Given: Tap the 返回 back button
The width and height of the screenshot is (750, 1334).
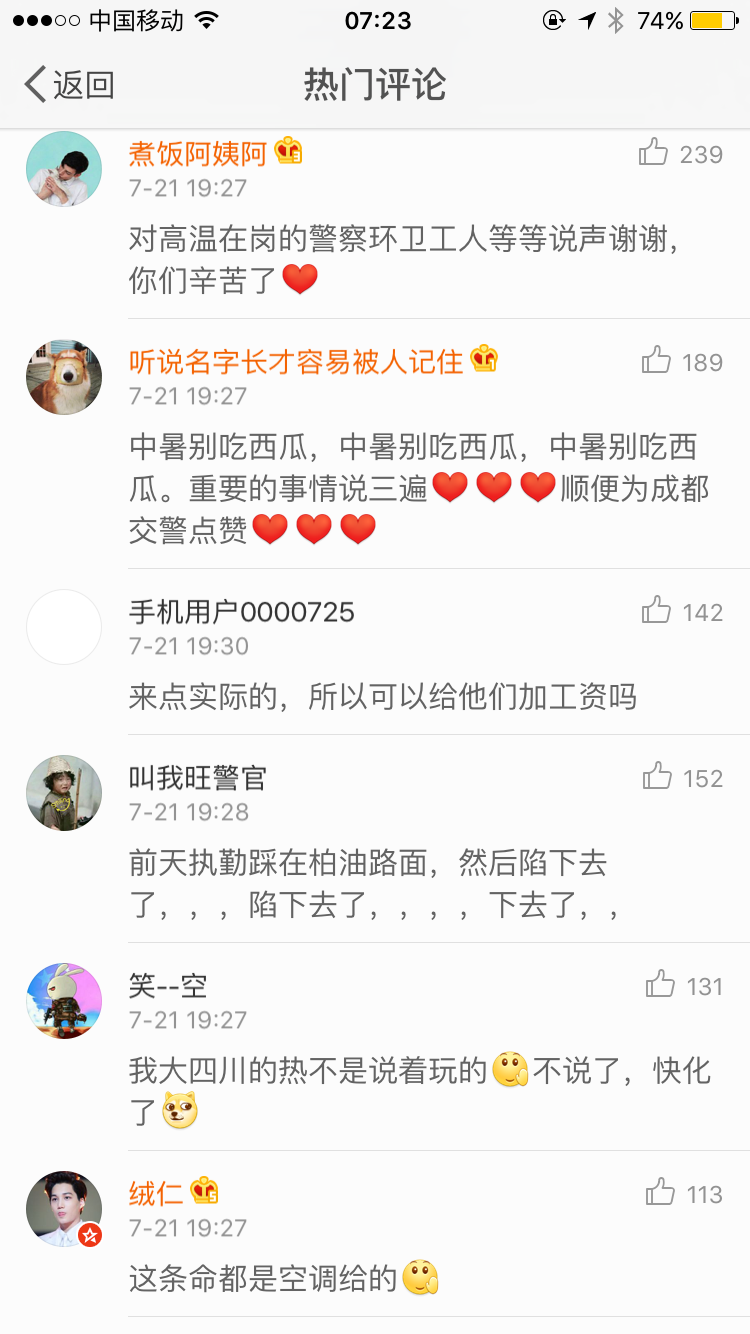Looking at the screenshot, I should [68, 85].
